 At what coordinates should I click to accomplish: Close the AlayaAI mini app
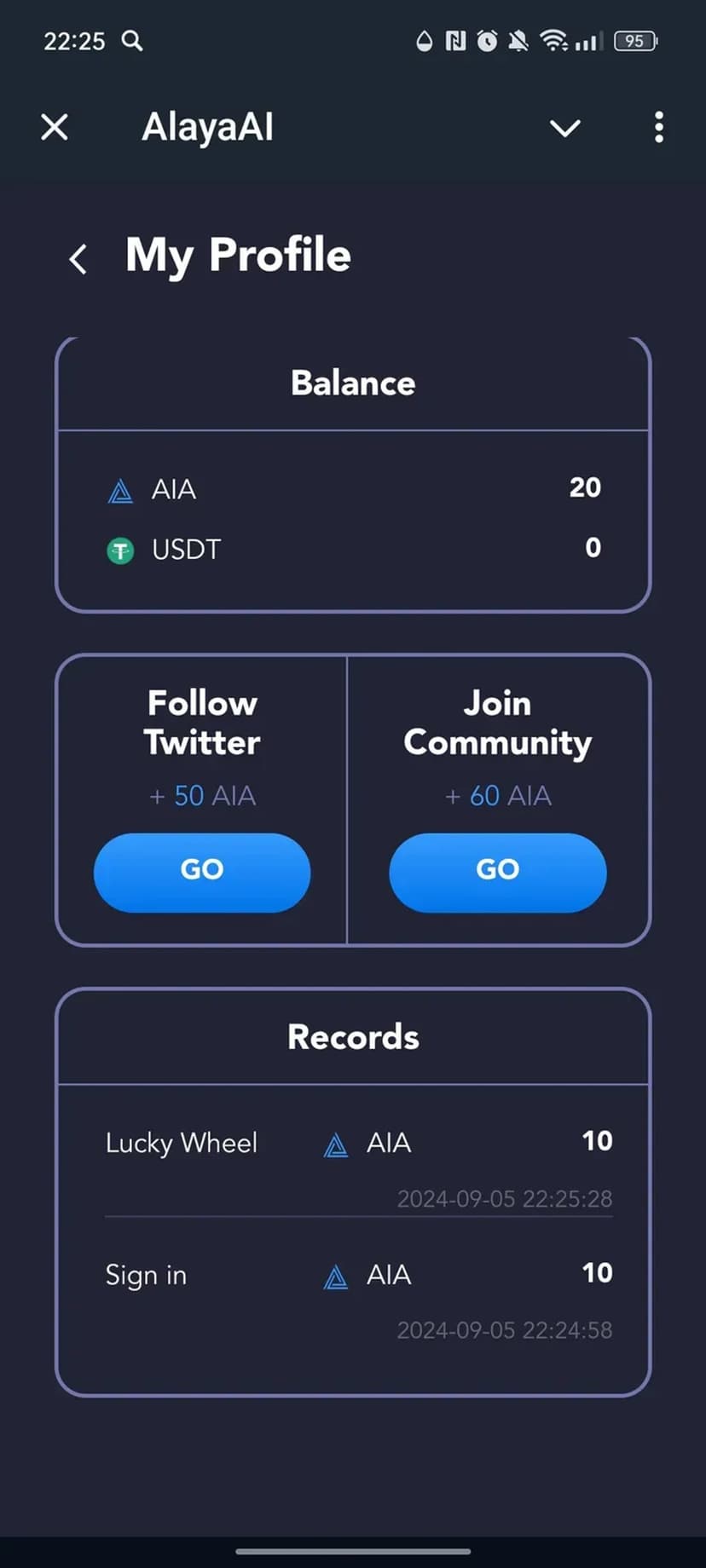pyautogui.click(x=55, y=128)
